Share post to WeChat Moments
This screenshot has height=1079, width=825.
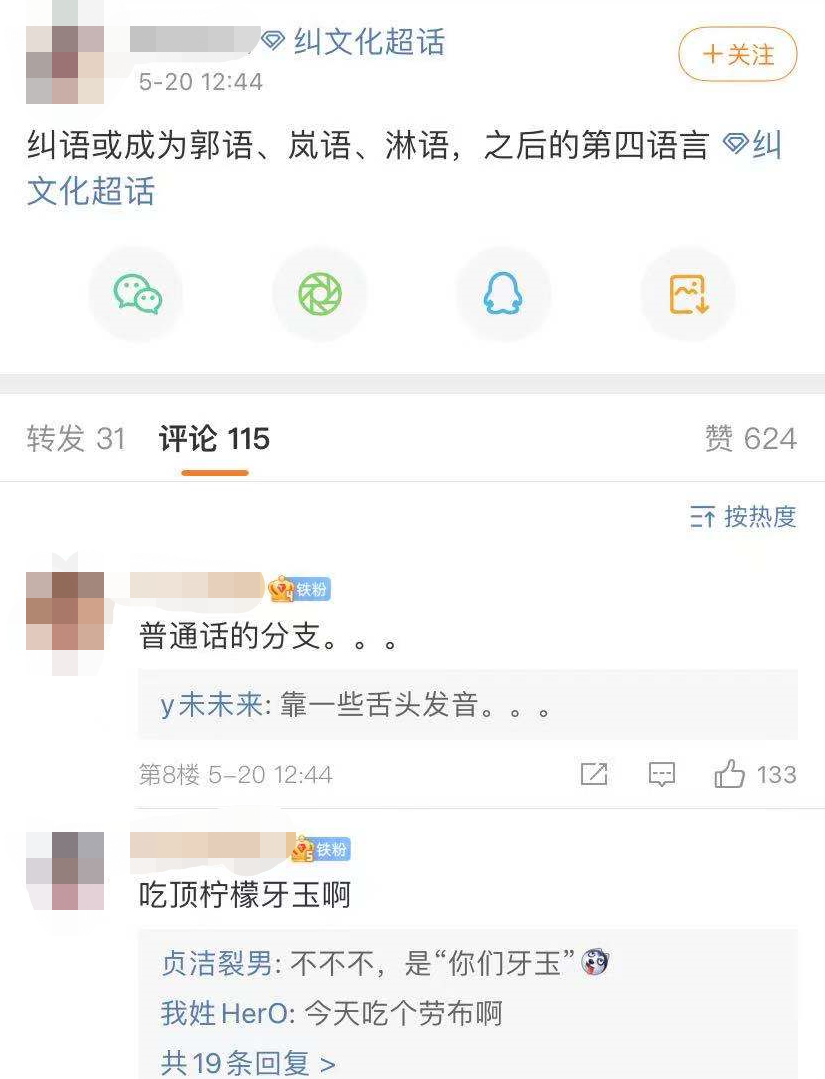320,294
